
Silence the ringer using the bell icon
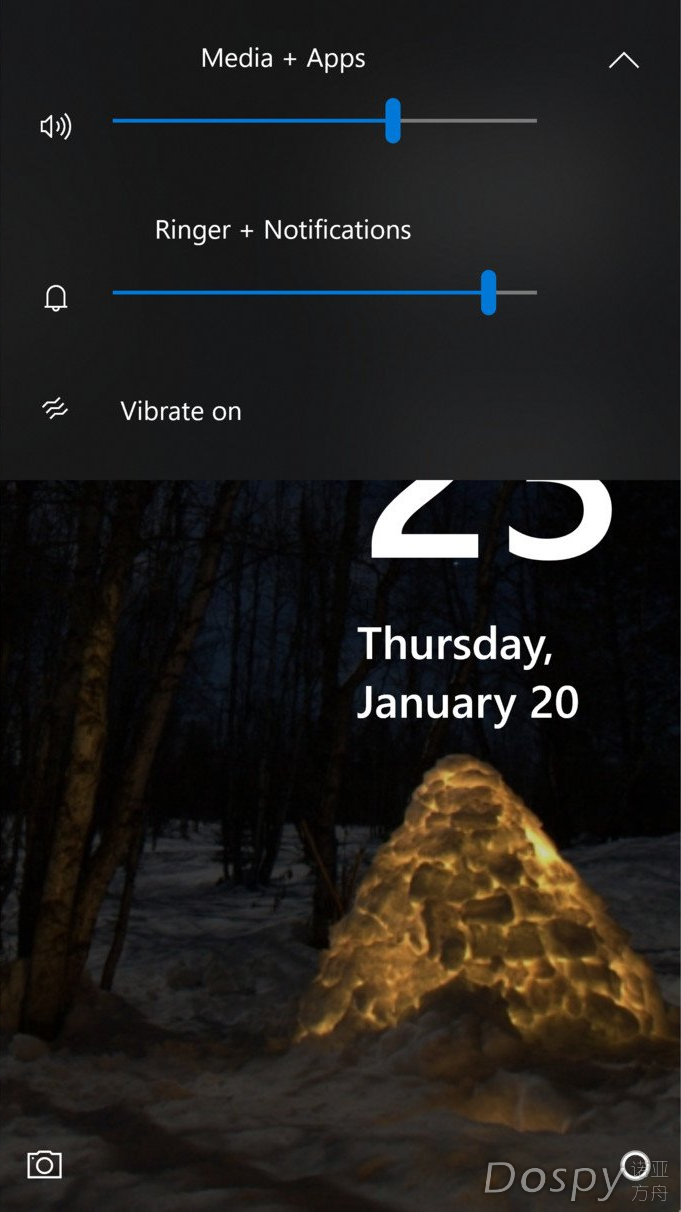coord(56,298)
